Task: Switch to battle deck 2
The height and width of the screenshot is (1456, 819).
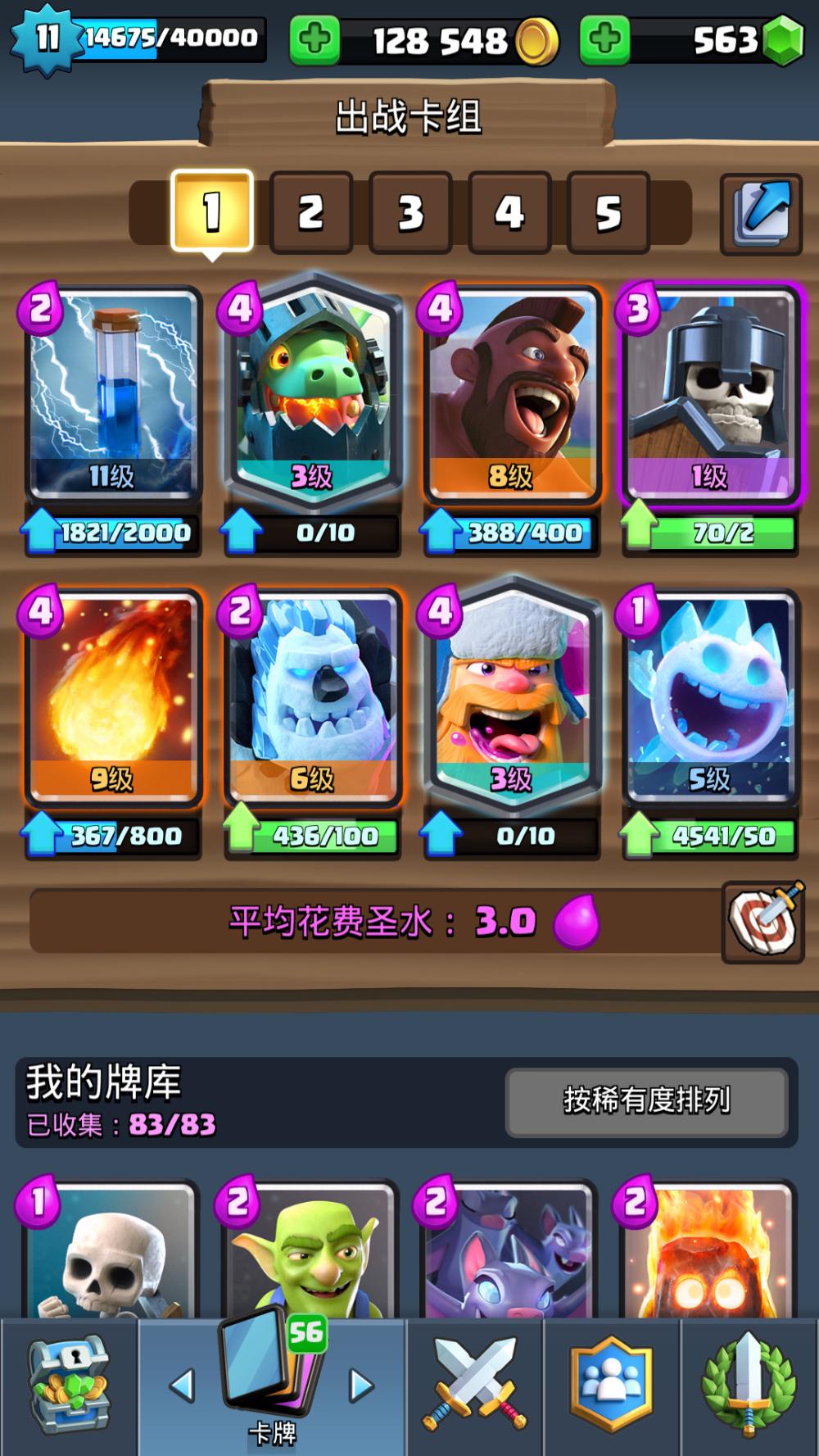Action: click(x=310, y=213)
